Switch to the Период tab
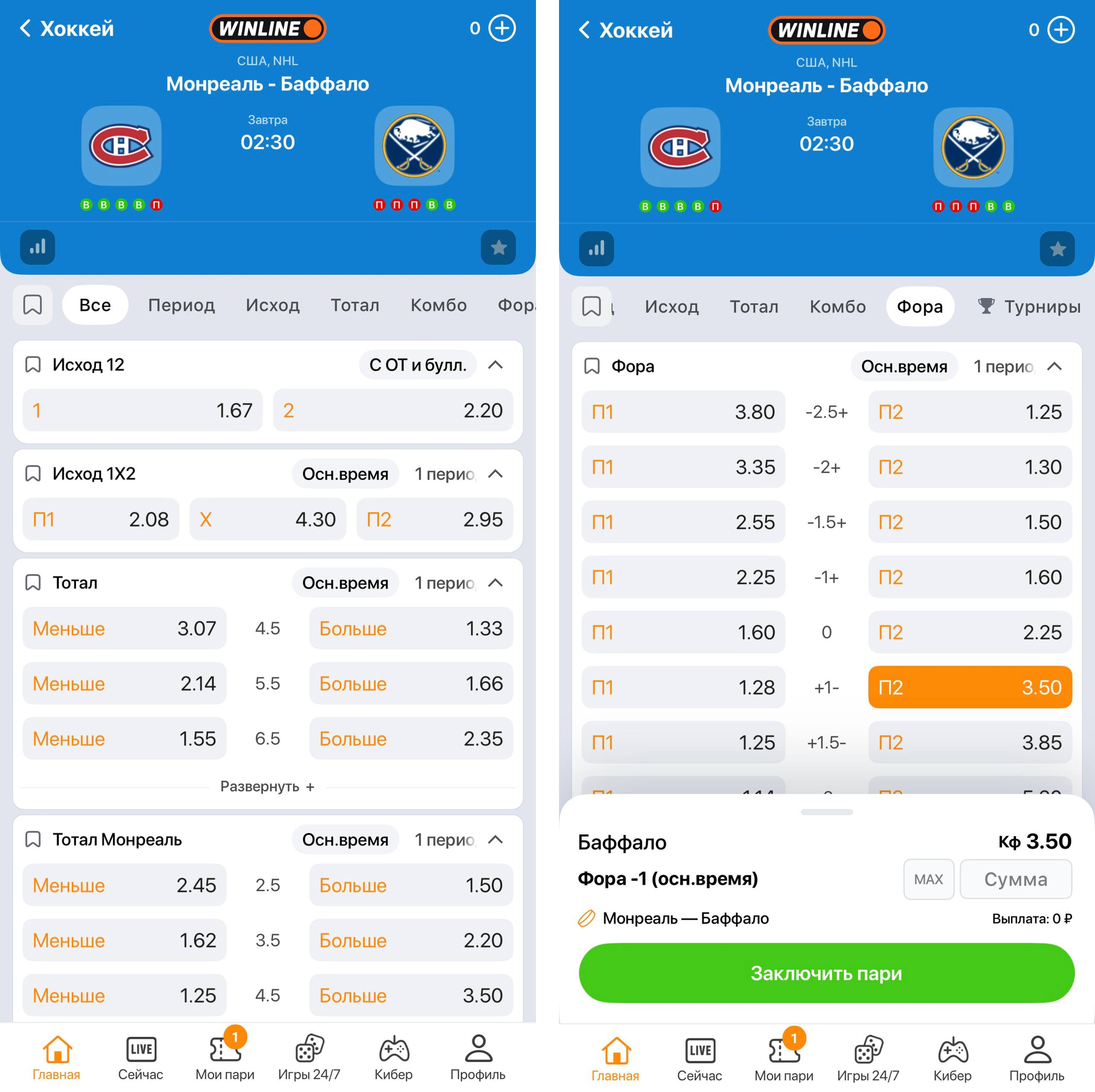Screen dimensions: 1095x1092 point(181,305)
